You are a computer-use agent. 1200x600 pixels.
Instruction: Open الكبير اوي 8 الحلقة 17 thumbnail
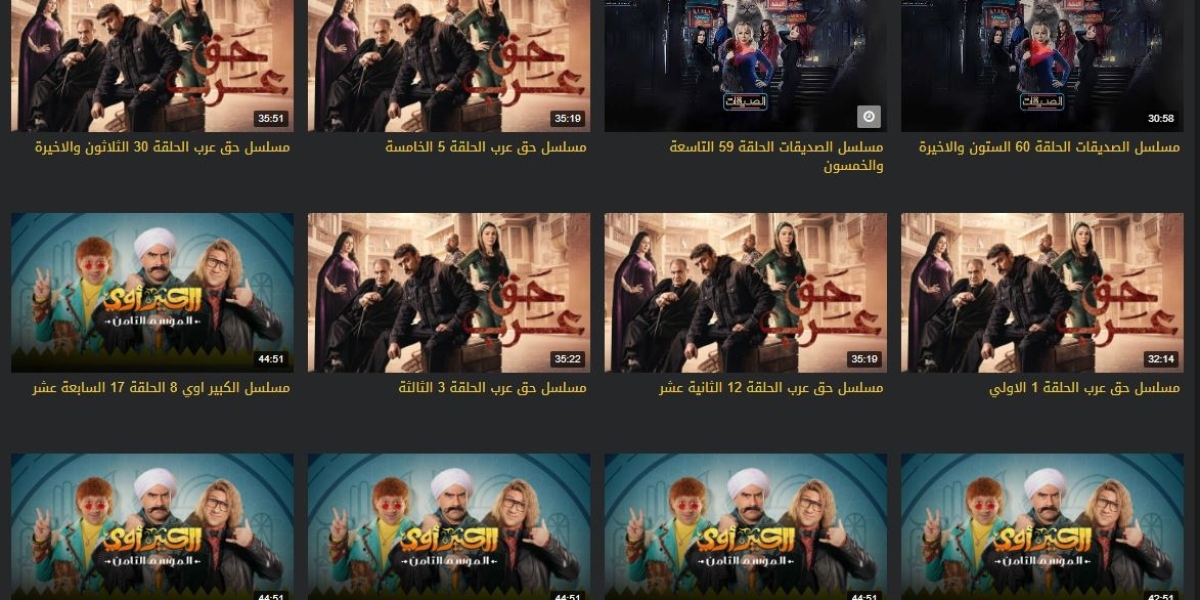[x=152, y=292]
